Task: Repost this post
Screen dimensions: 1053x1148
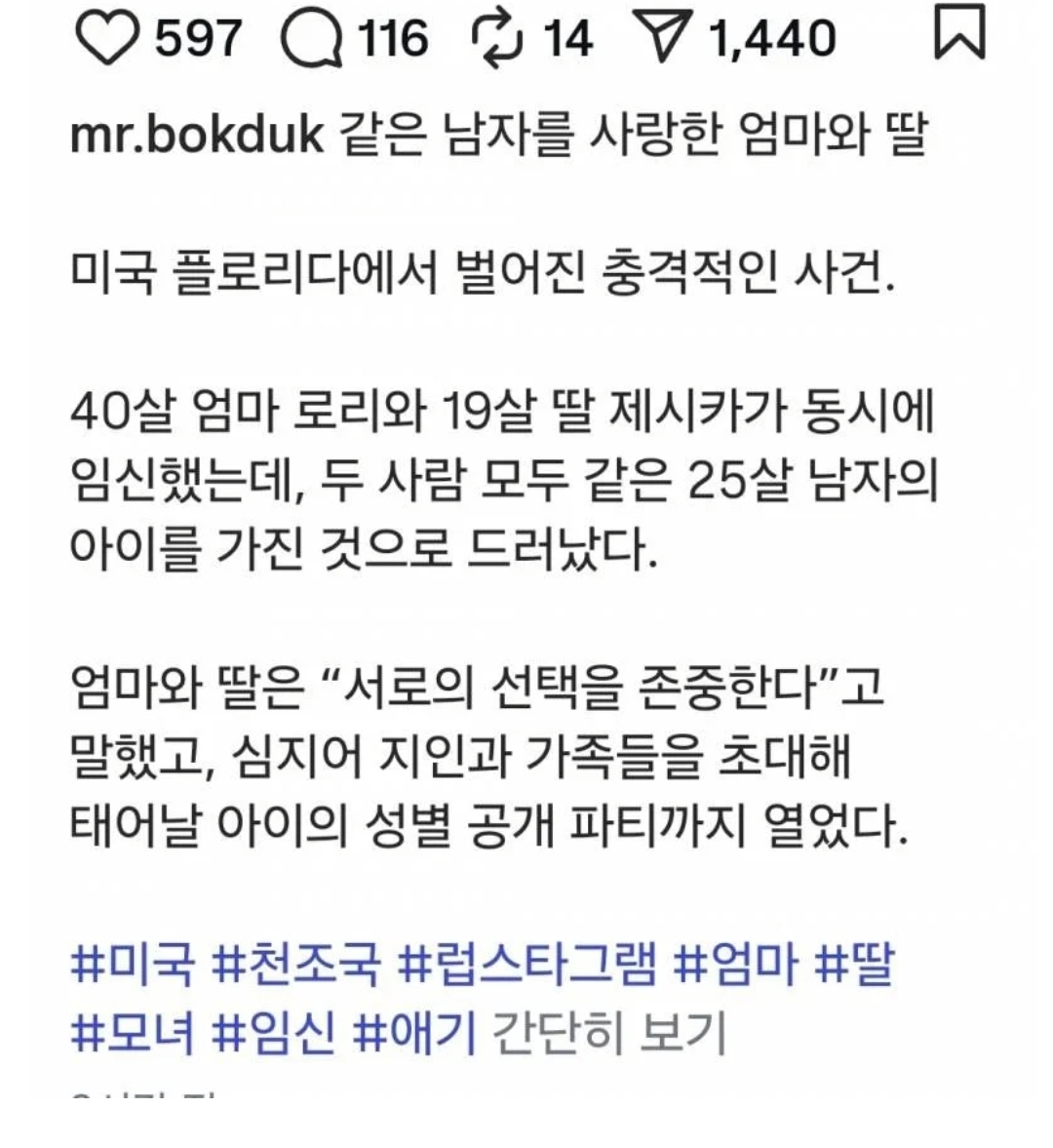Action: (497, 39)
